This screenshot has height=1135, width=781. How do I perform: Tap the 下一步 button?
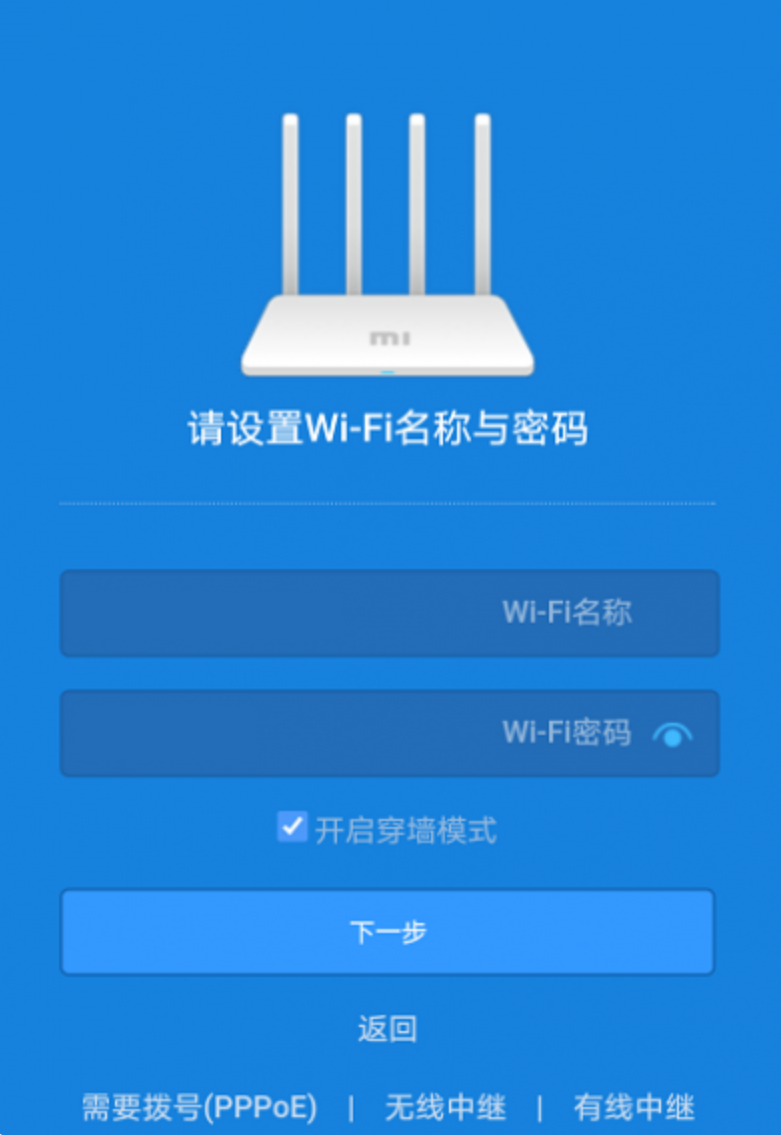(x=388, y=932)
